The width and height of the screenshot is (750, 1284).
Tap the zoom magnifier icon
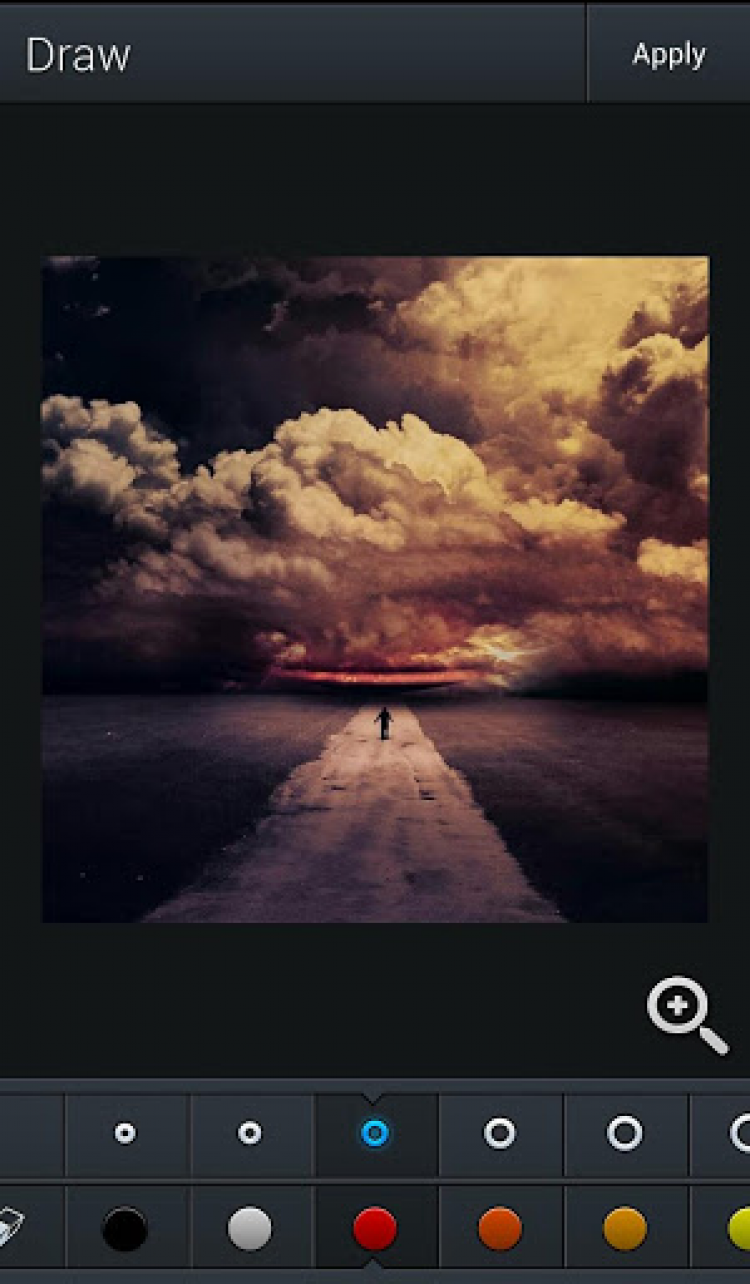pyautogui.click(x=687, y=1014)
